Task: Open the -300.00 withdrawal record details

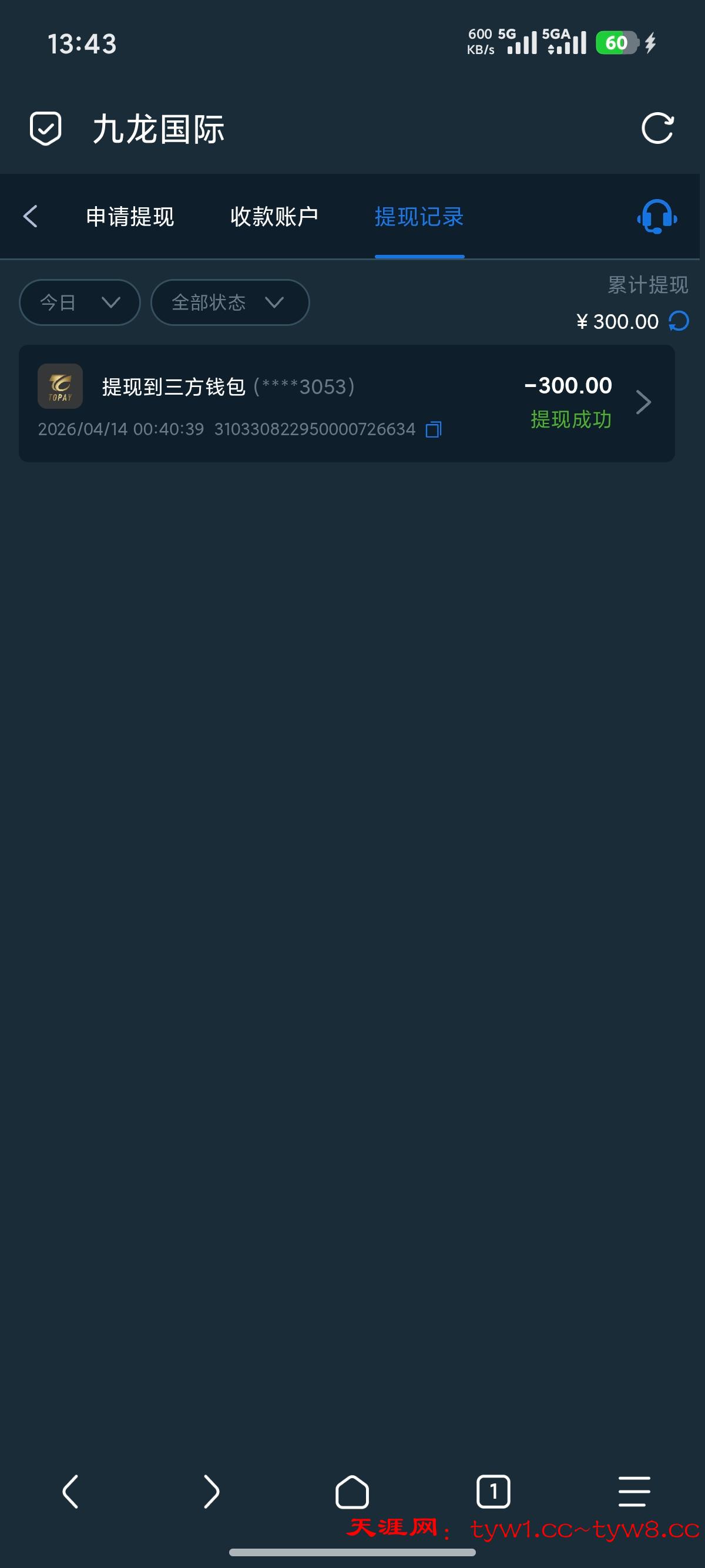Action: pos(643,402)
